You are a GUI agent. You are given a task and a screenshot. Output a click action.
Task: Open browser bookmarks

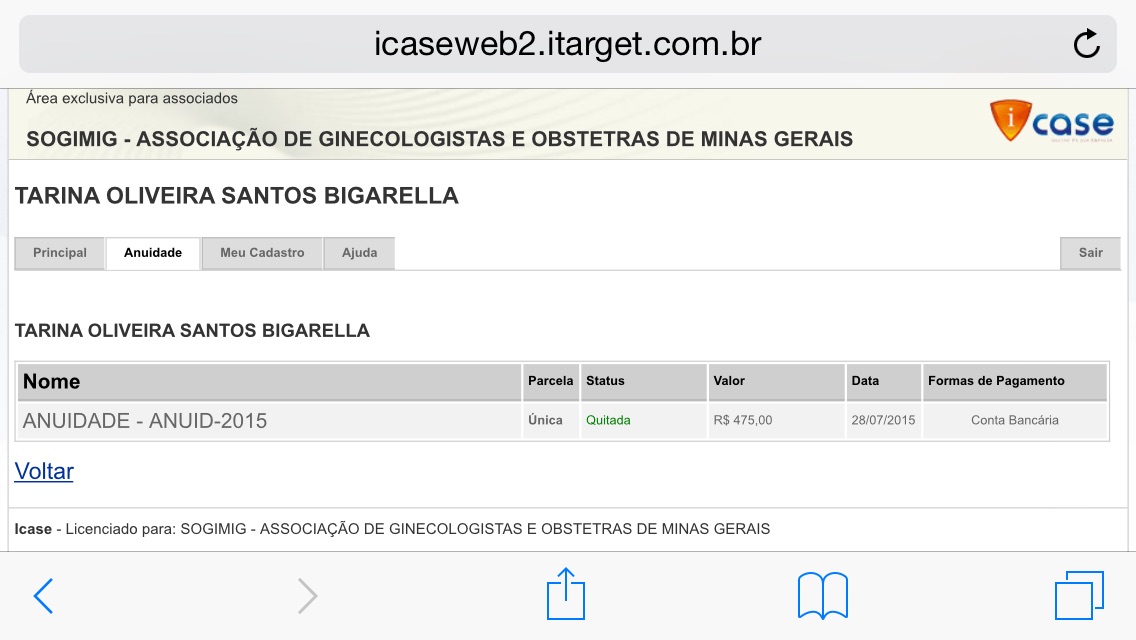[x=822, y=596]
